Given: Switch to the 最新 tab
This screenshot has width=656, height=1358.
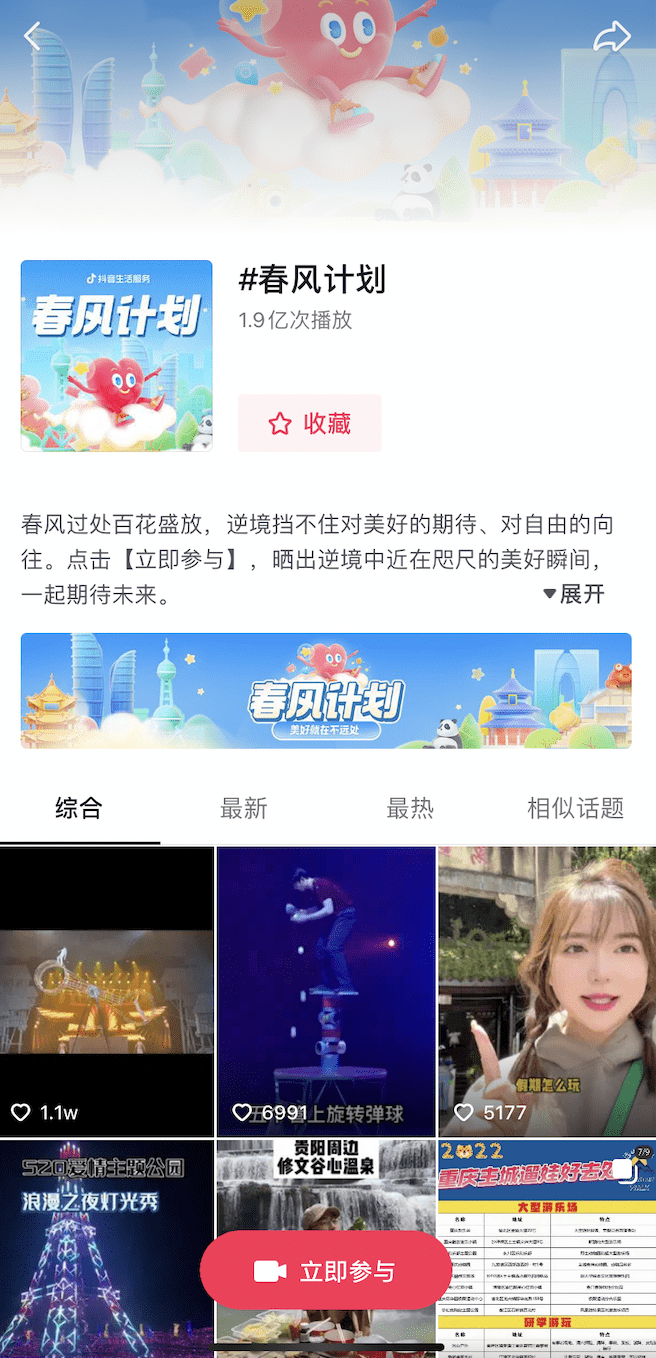Looking at the screenshot, I should click(x=244, y=808).
